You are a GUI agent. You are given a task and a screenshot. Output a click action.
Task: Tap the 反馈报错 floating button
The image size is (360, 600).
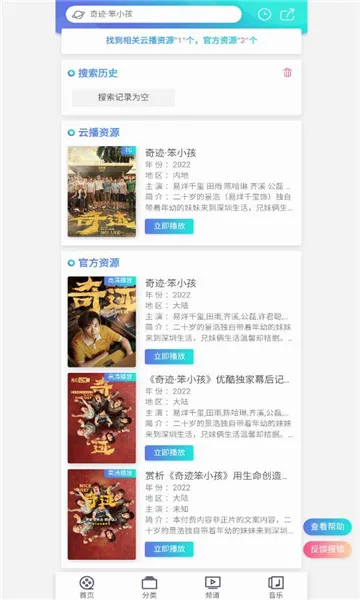click(x=327, y=549)
